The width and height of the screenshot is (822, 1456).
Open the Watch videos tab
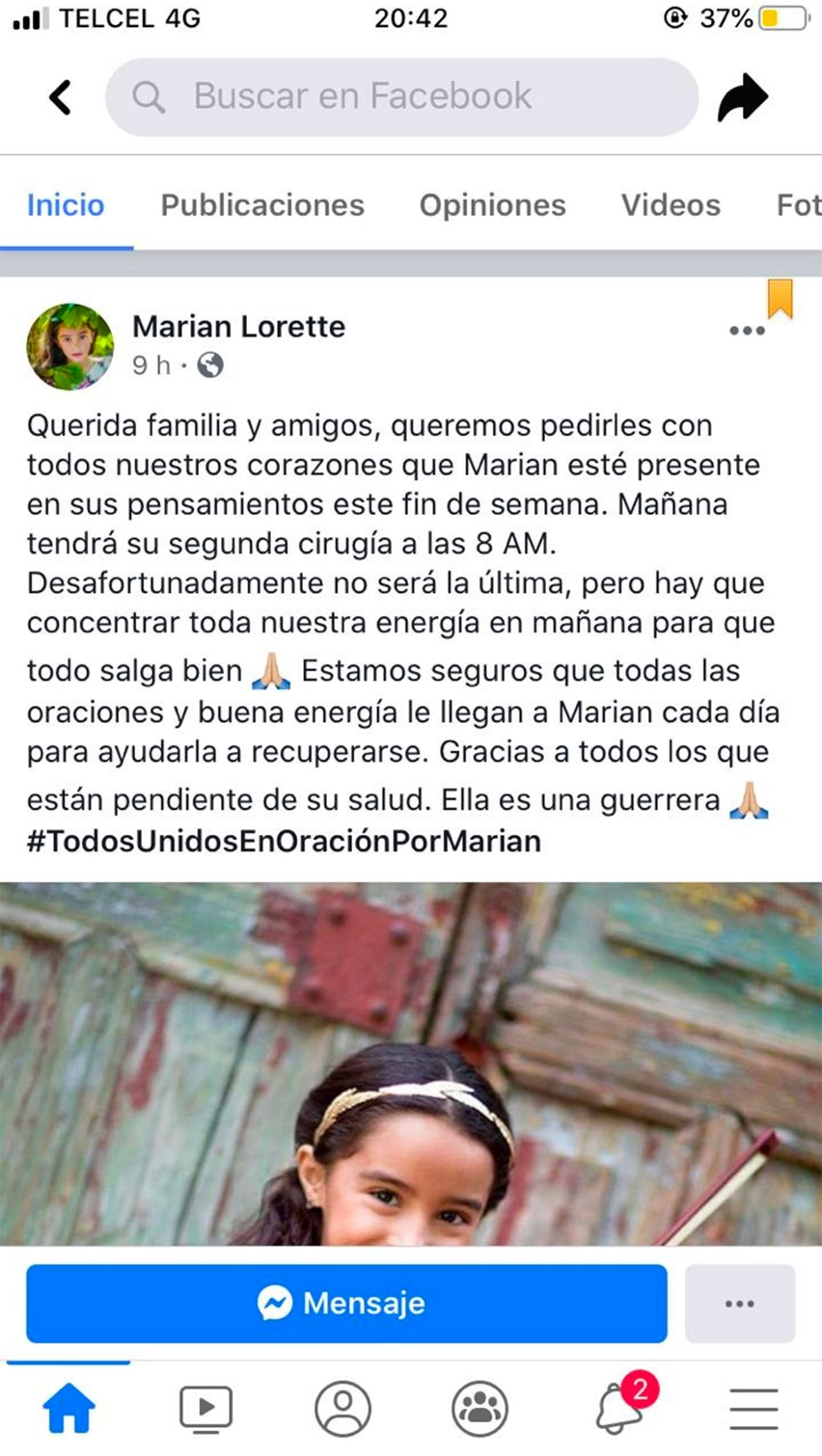[x=205, y=1408]
